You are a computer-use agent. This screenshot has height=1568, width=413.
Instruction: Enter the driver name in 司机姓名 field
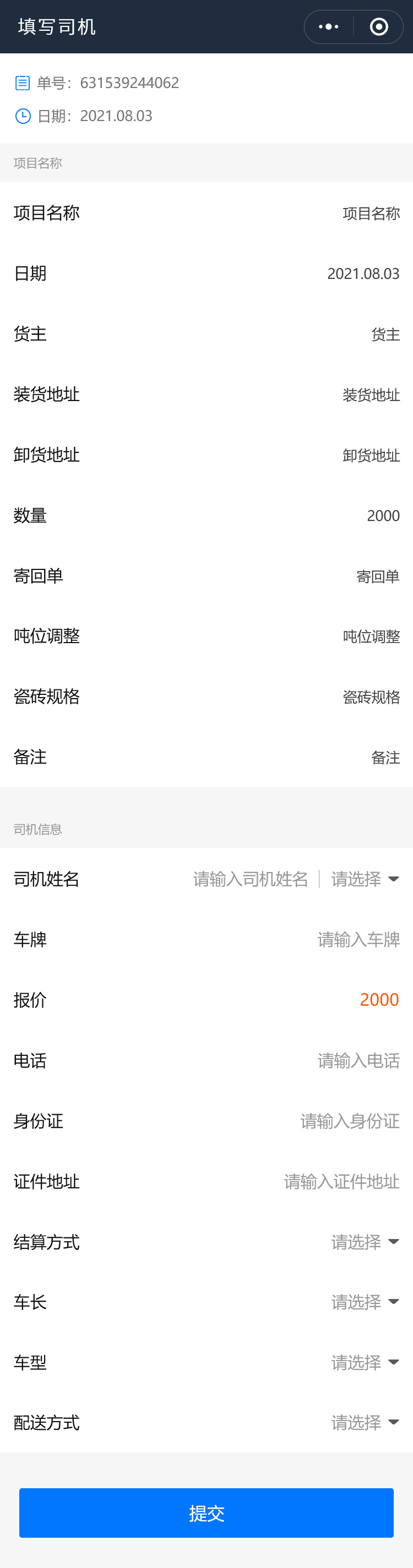(x=251, y=879)
